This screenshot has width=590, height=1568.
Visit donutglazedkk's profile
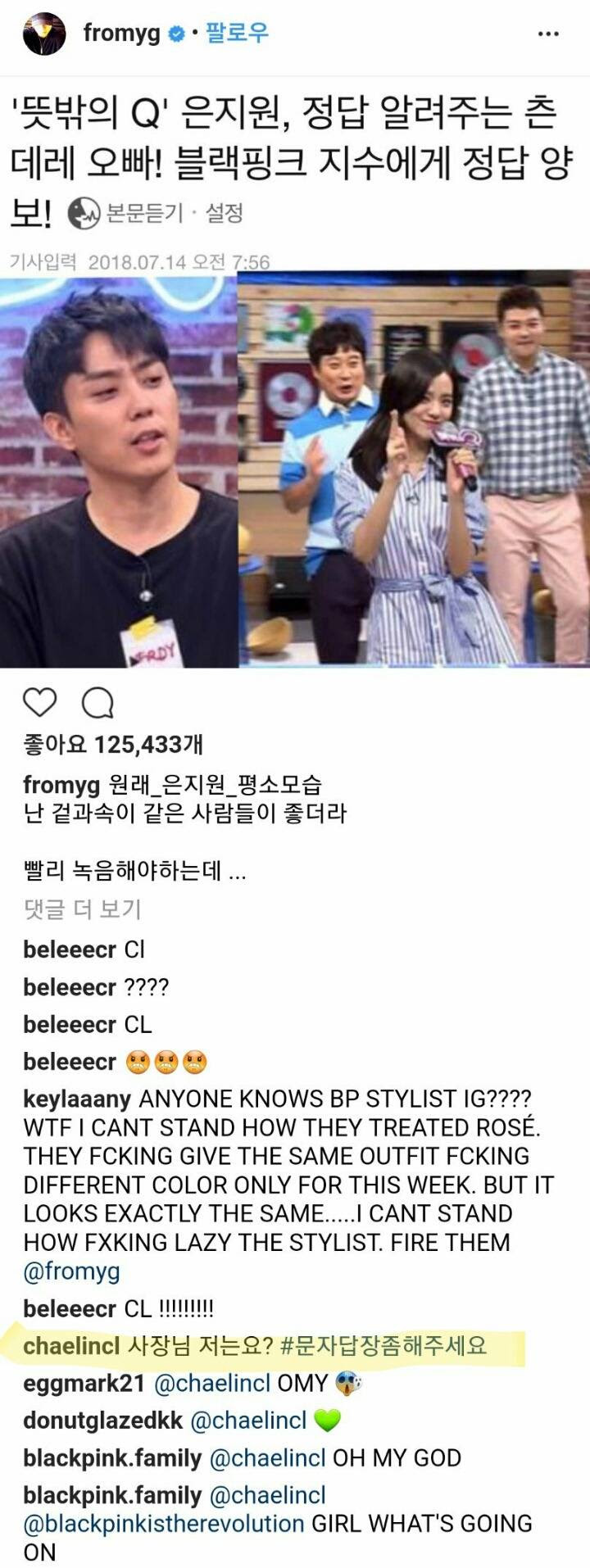pyautogui.click(x=102, y=1421)
